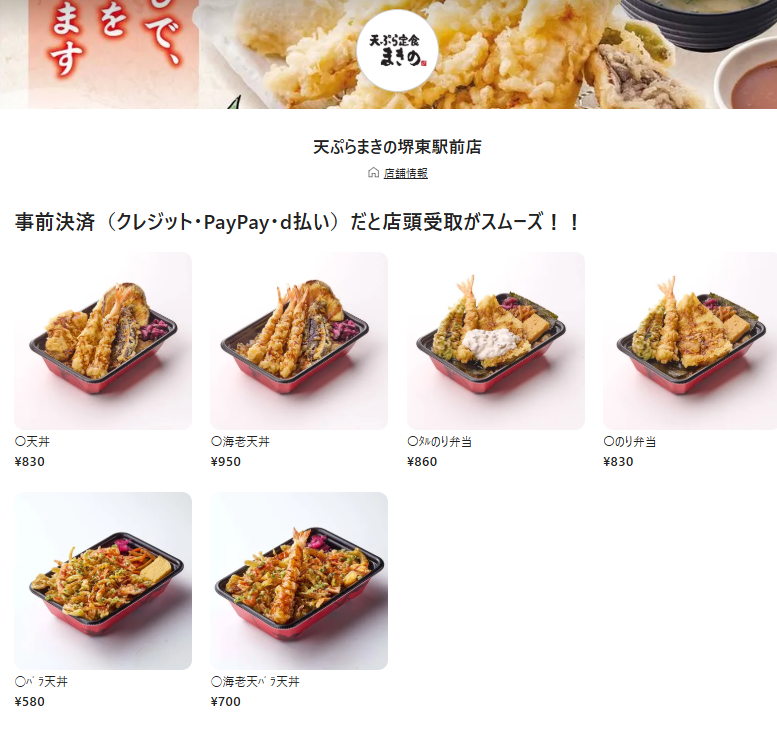
Task: Open the バラ天丼 ¥580 product card
Action: click(x=103, y=581)
